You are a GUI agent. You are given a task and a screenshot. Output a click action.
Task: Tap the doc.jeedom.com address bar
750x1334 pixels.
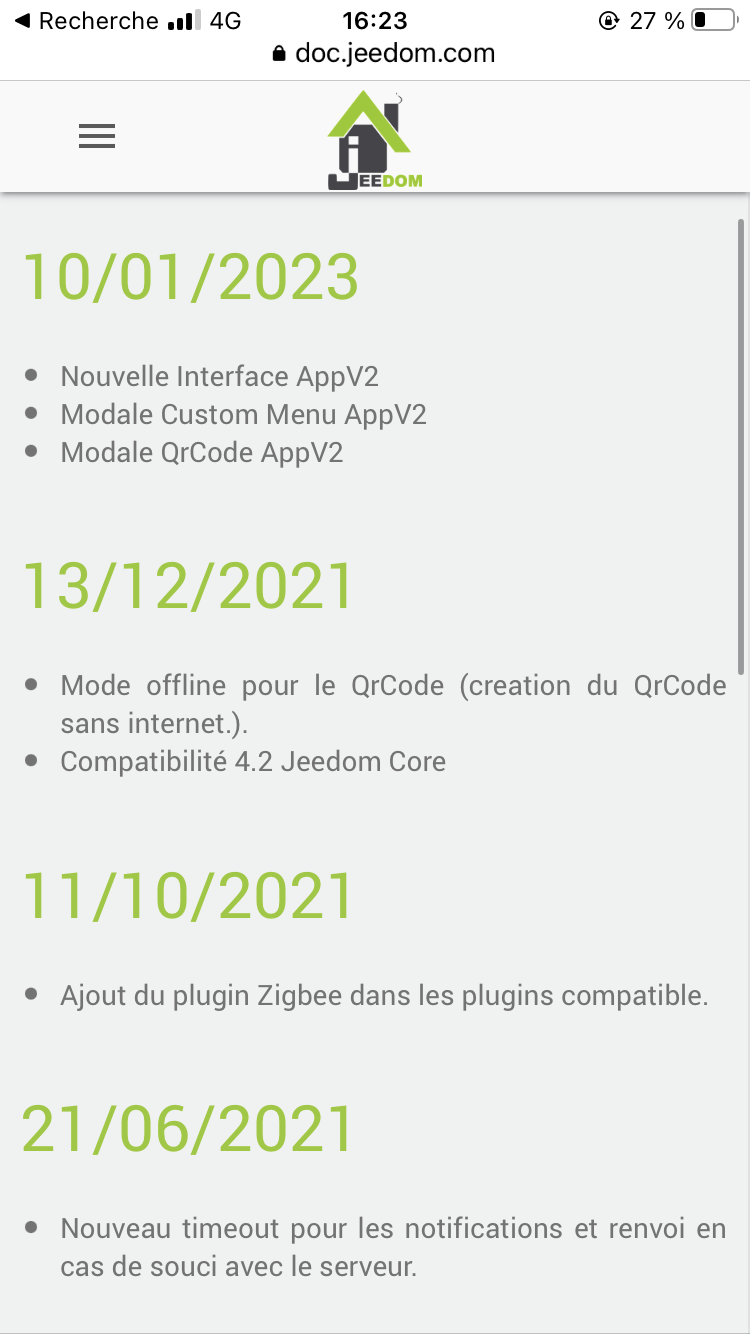(x=383, y=53)
